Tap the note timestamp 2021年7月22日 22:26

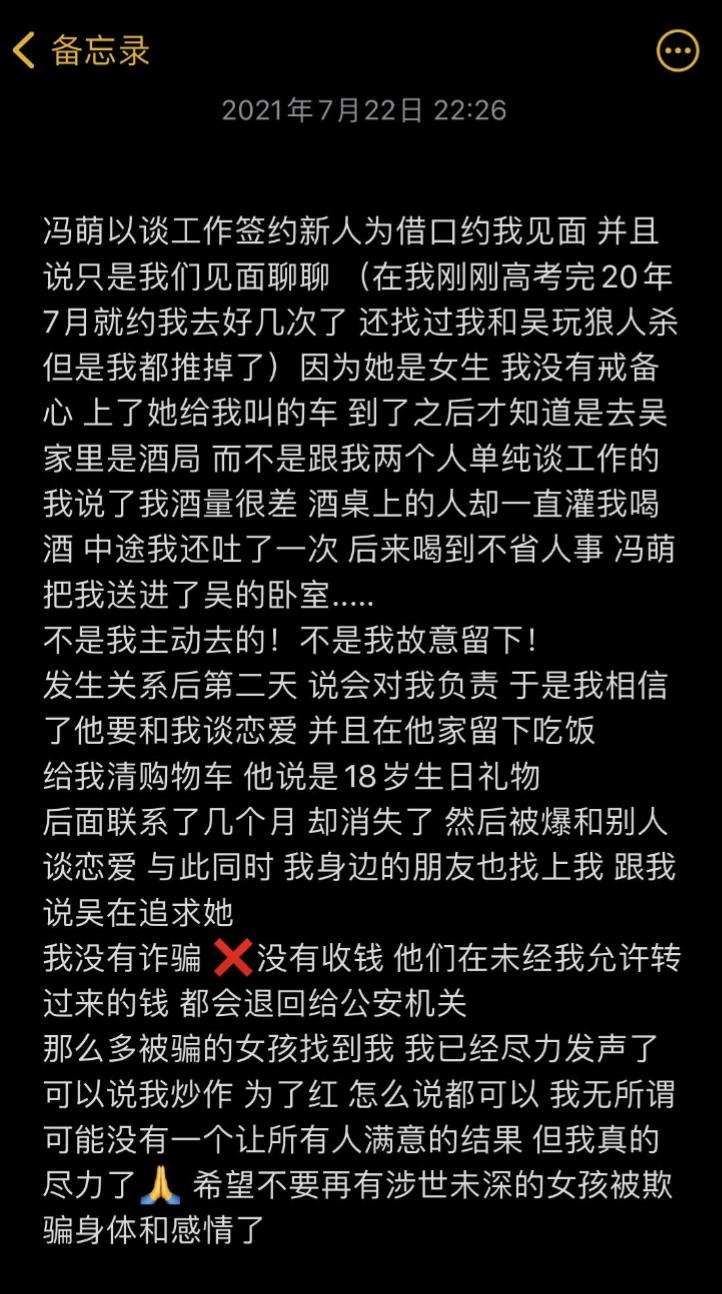[361, 112]
